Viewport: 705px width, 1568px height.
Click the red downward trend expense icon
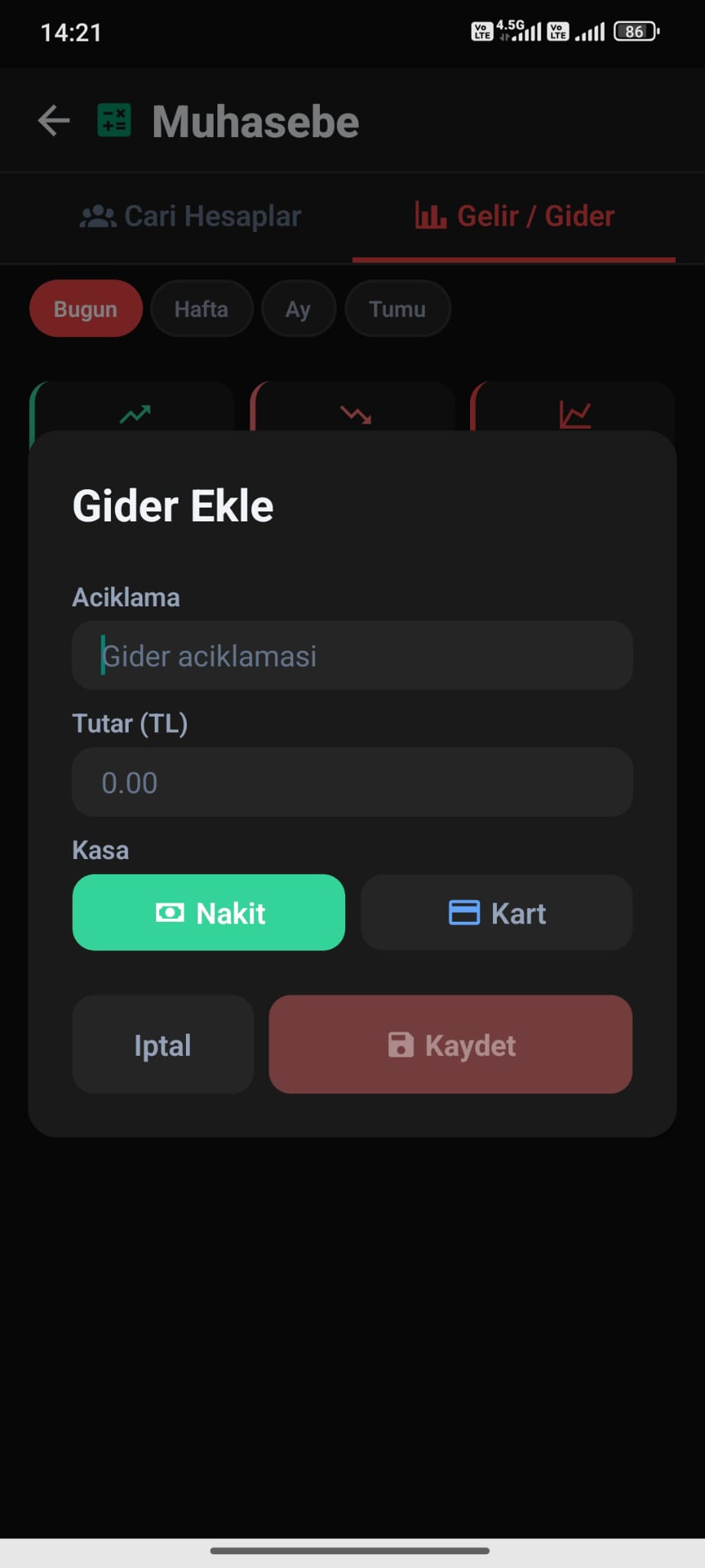point(354,413)
